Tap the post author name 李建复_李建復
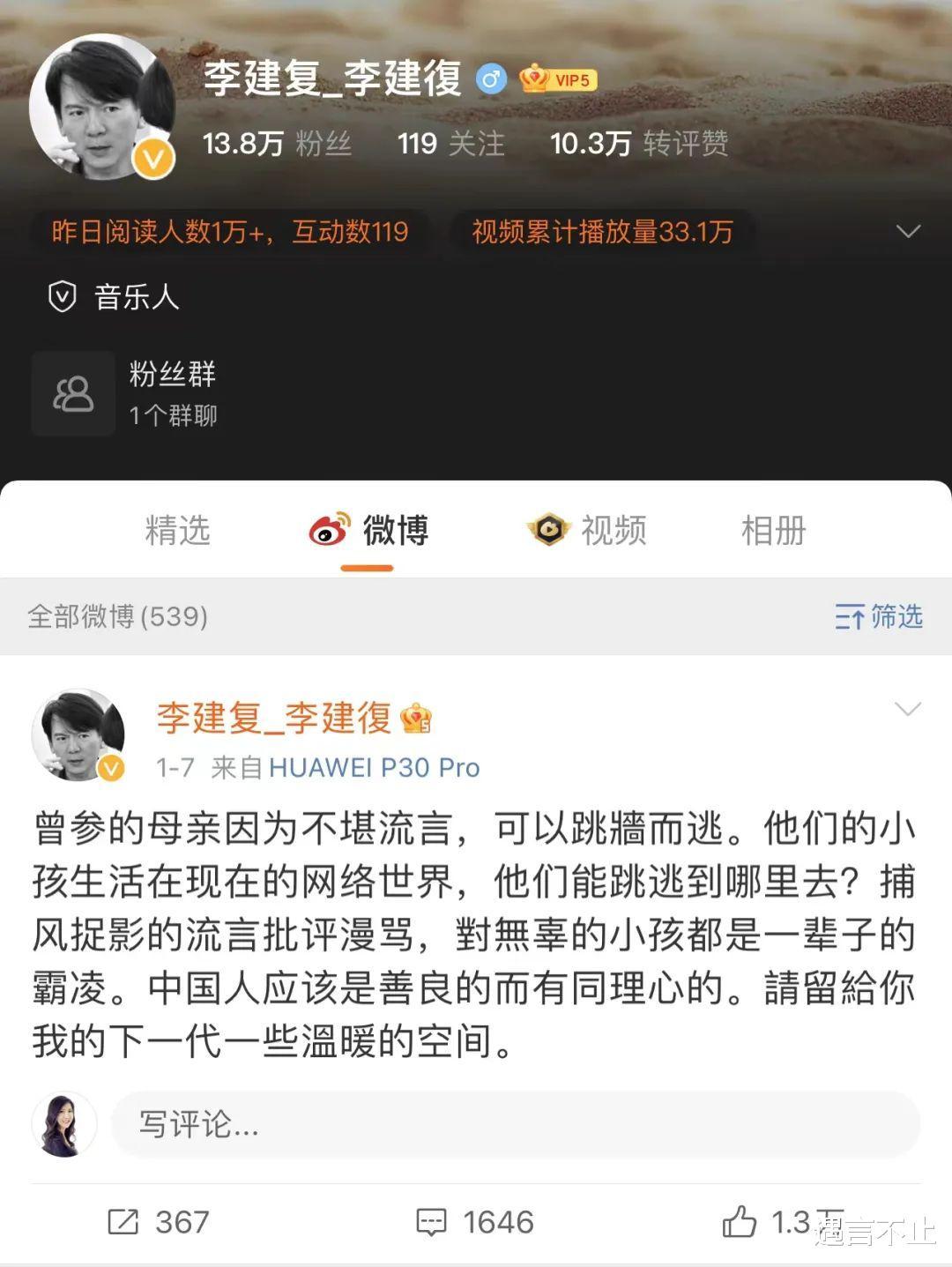Image resolution: width=952 pixels, height=1267 pixels. click(274, 718)
